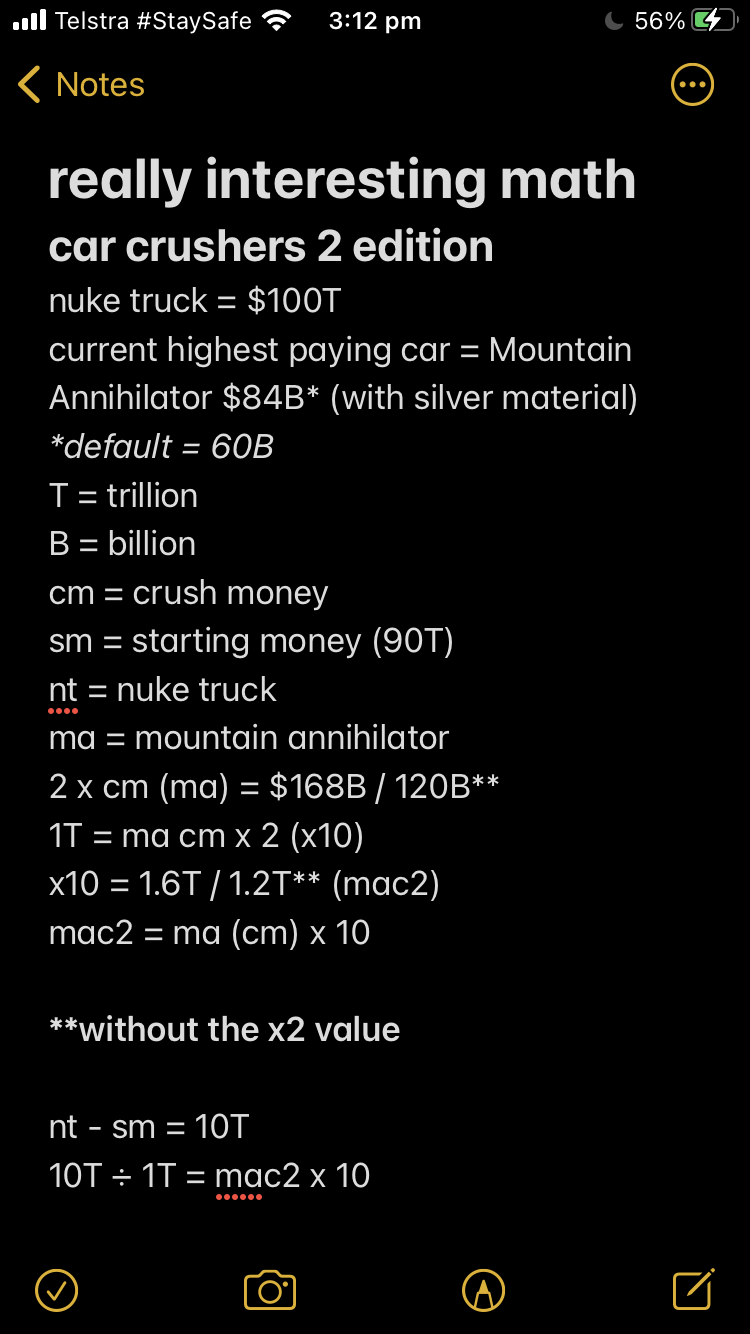Toggle the back chevron next to Notes
This screenshot has width=750, height=1334.
click(x=28, y=85)
